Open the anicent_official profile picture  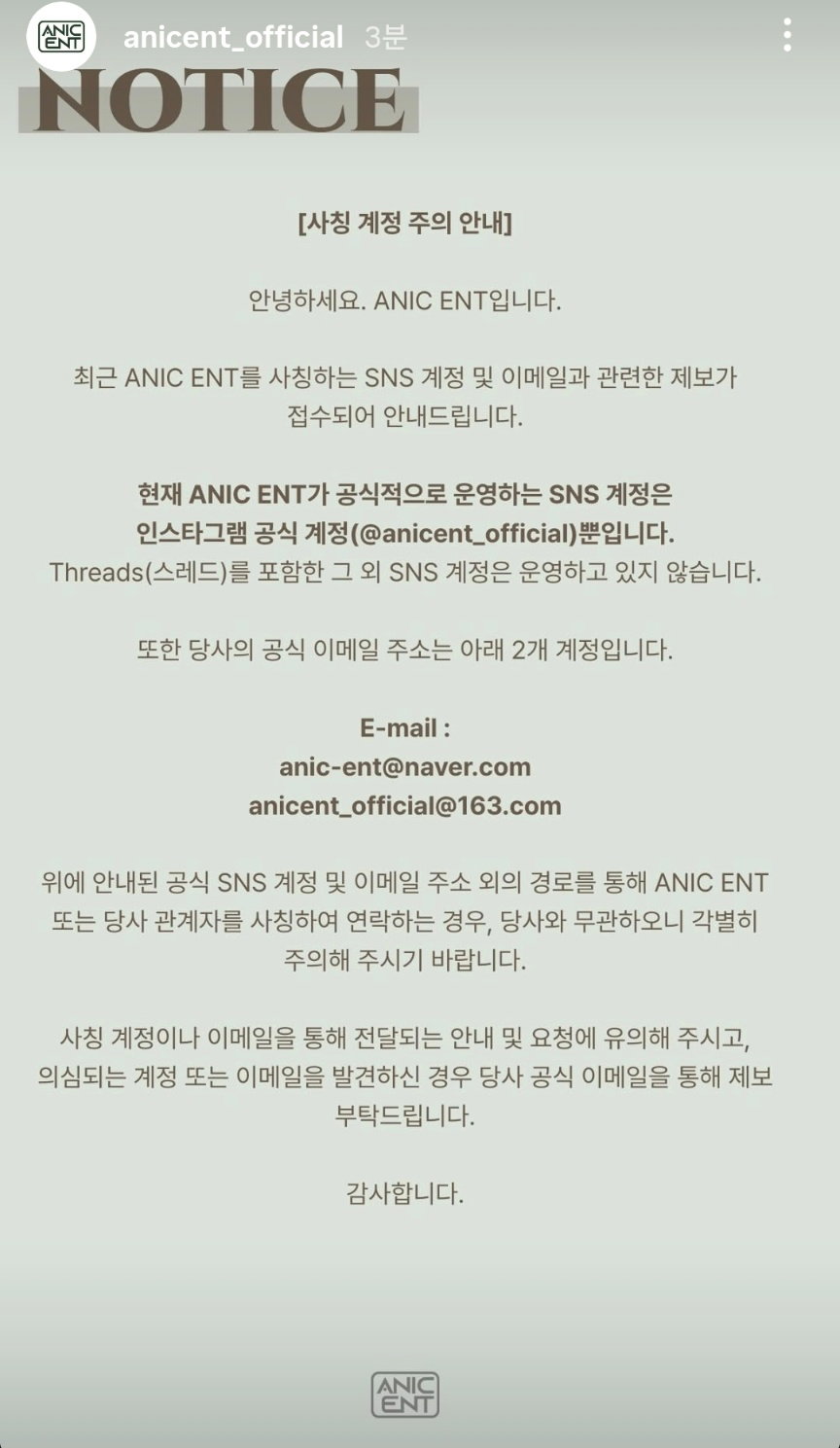tap(60, 37)
